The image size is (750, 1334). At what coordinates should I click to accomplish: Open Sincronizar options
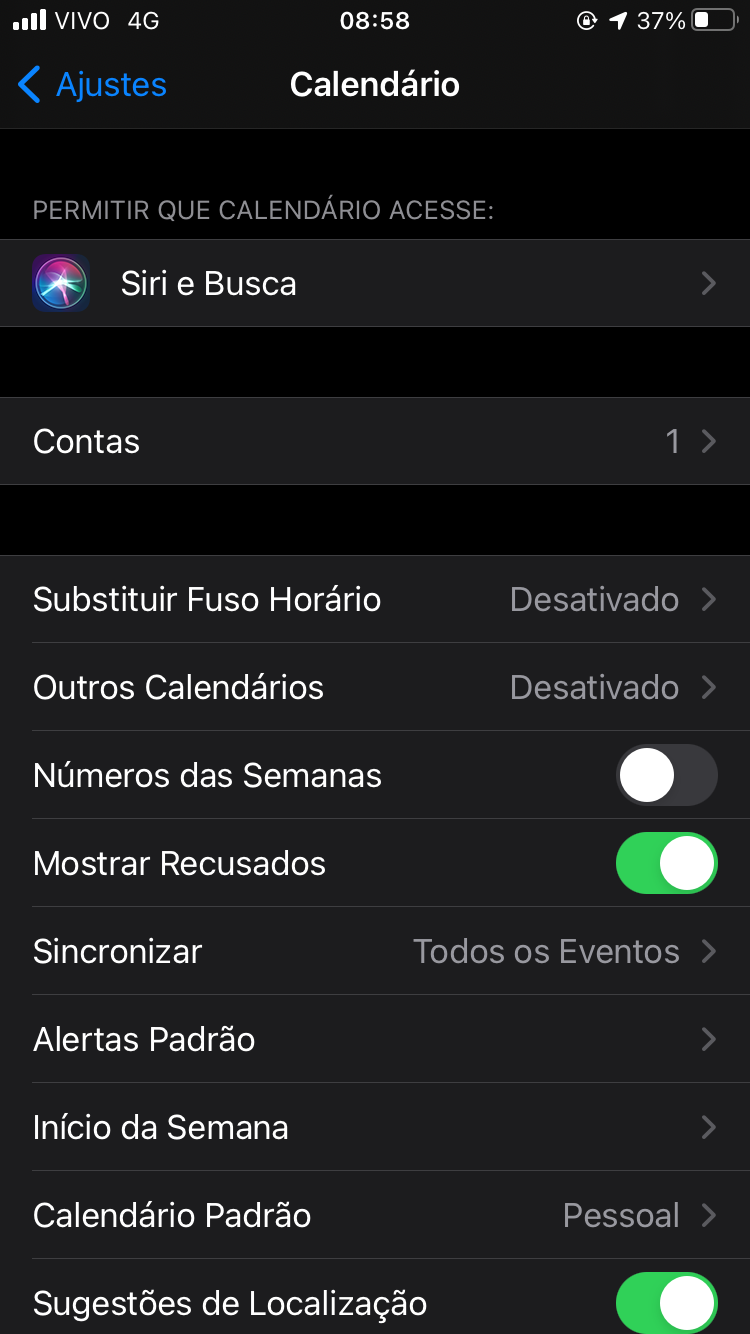click(x=375, y=951)
